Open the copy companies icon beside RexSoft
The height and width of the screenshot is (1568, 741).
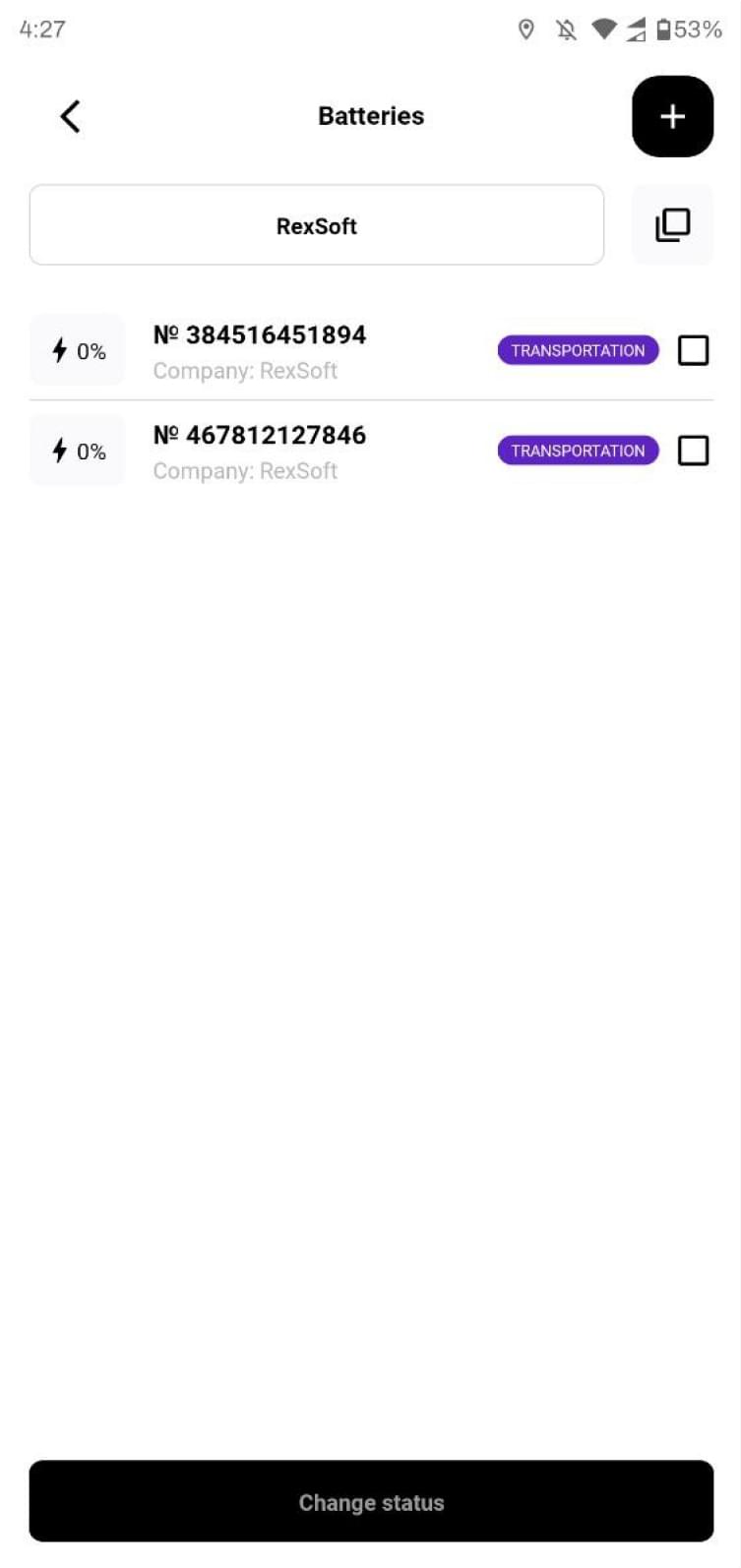tap(672, 224)
